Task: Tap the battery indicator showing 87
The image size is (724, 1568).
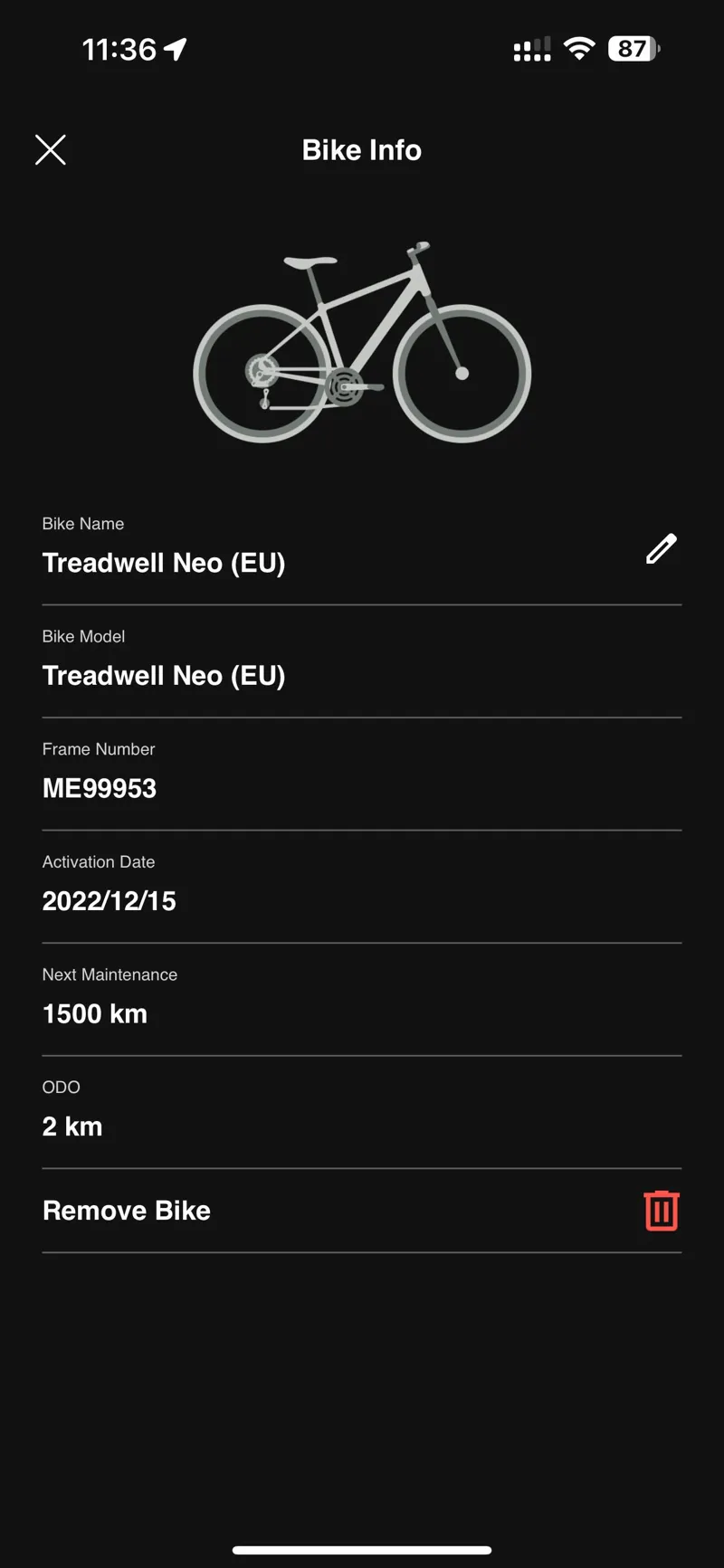Action: pyautogui.click(x=633, y=48)
